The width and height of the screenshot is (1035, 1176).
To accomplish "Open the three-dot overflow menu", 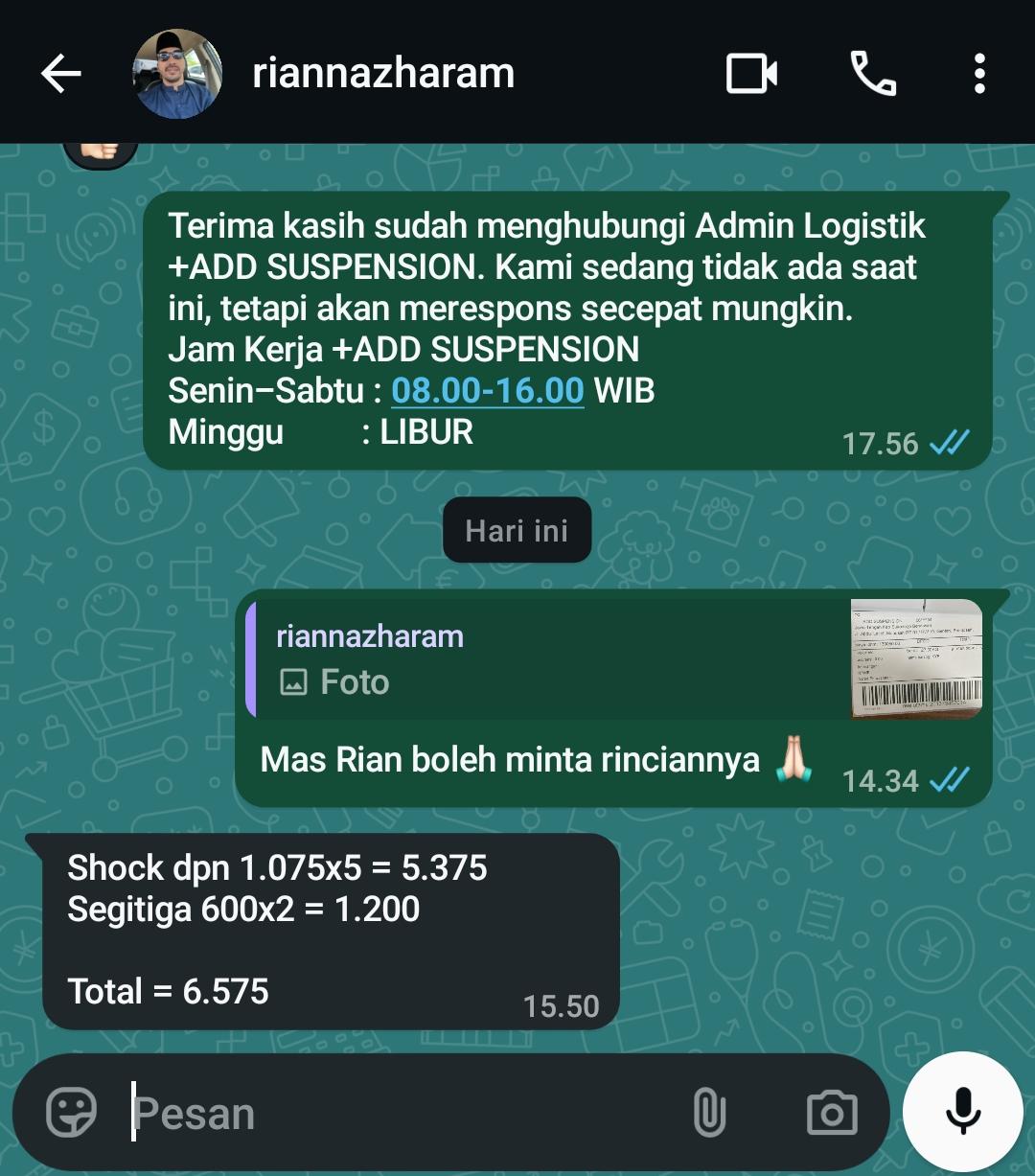I will [x=978, y=74].
